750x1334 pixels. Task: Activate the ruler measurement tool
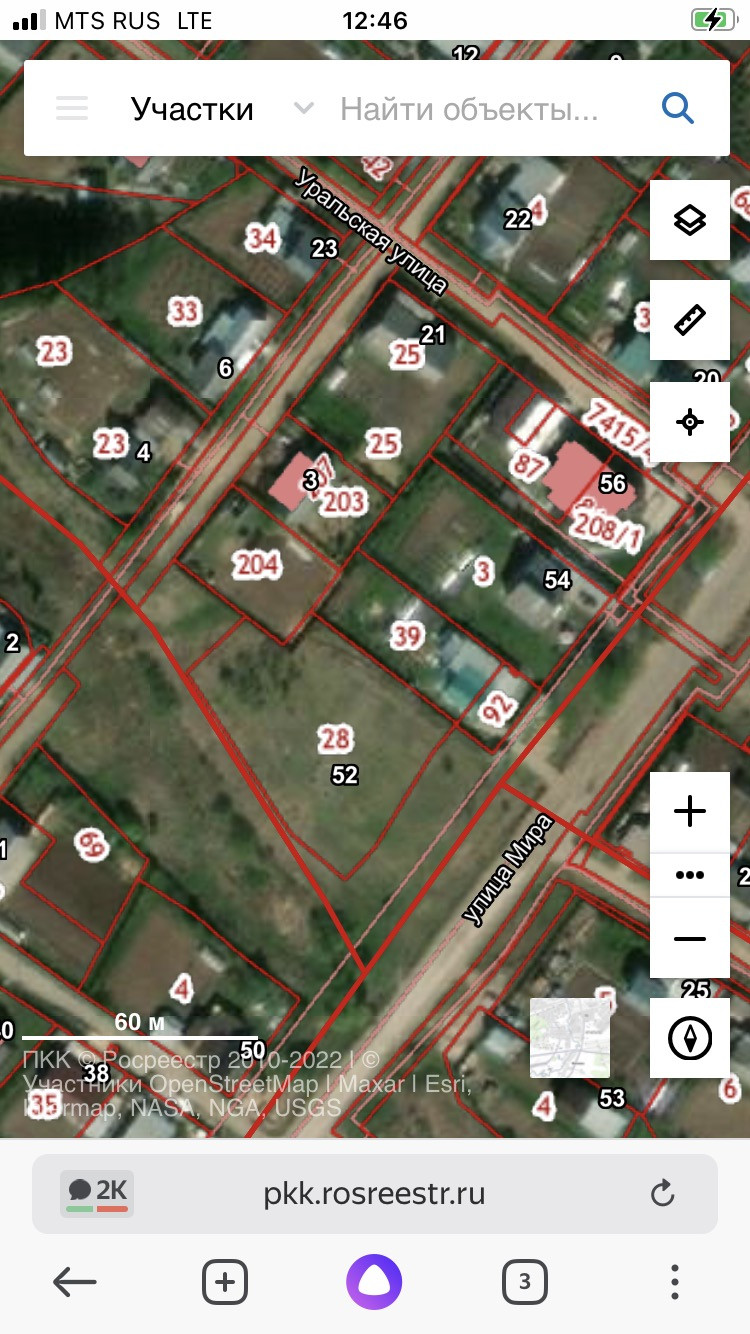pos(690,320)
